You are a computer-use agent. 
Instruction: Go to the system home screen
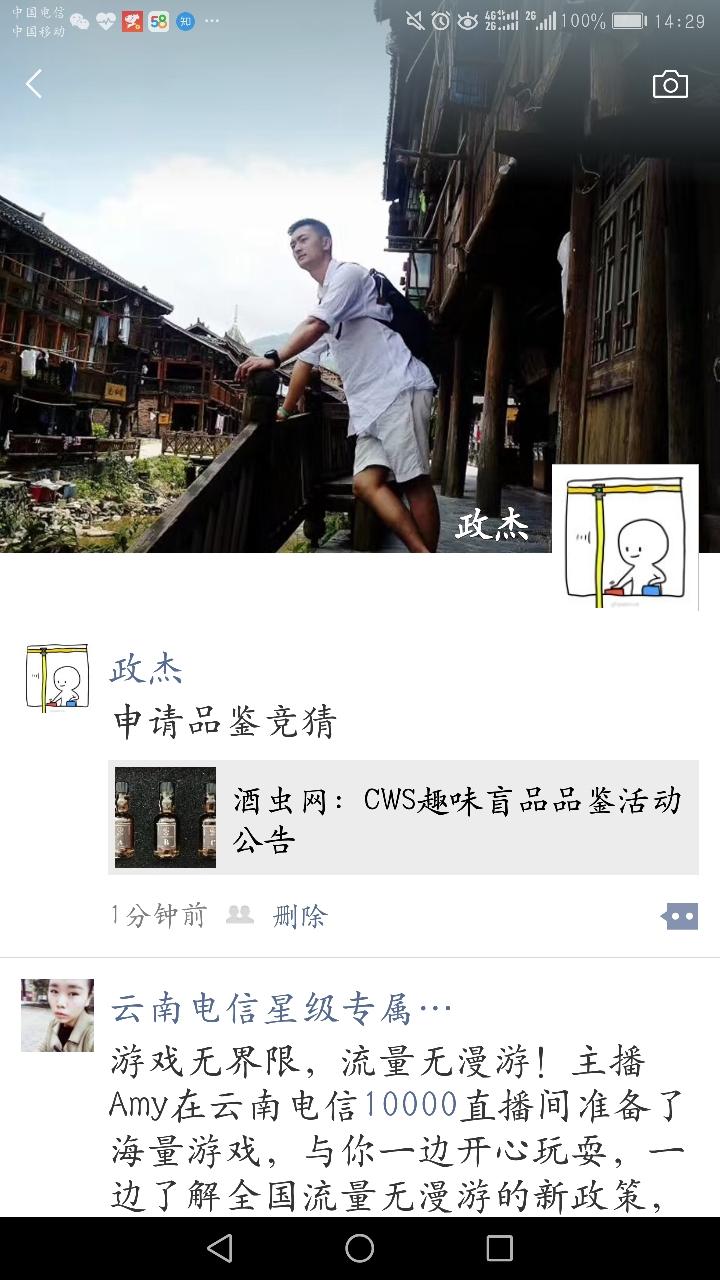(360, 1248)
